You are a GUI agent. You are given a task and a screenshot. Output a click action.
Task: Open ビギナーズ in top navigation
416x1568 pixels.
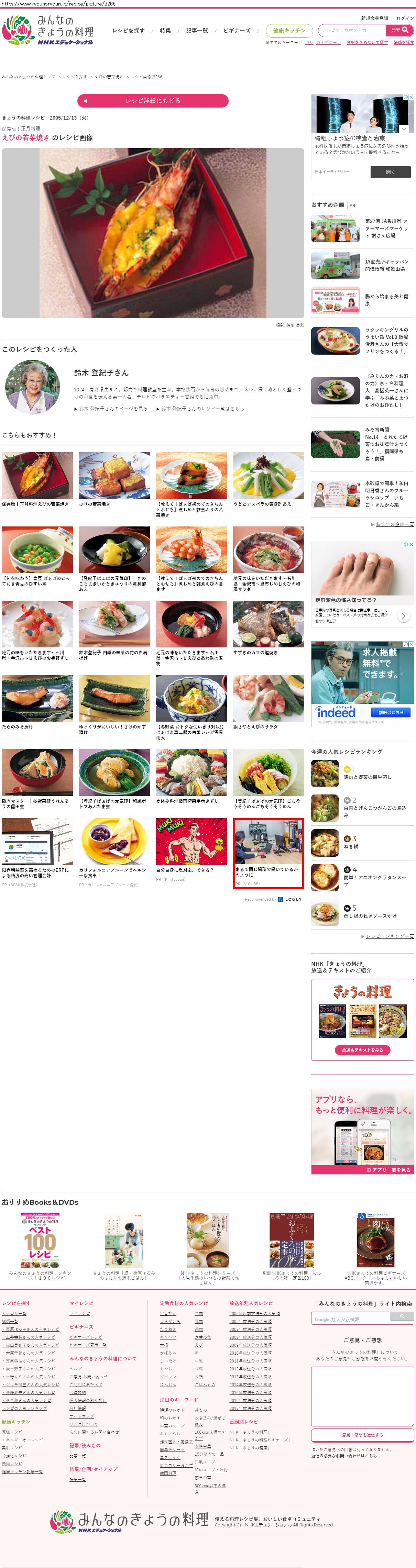(x=236, y=31)
